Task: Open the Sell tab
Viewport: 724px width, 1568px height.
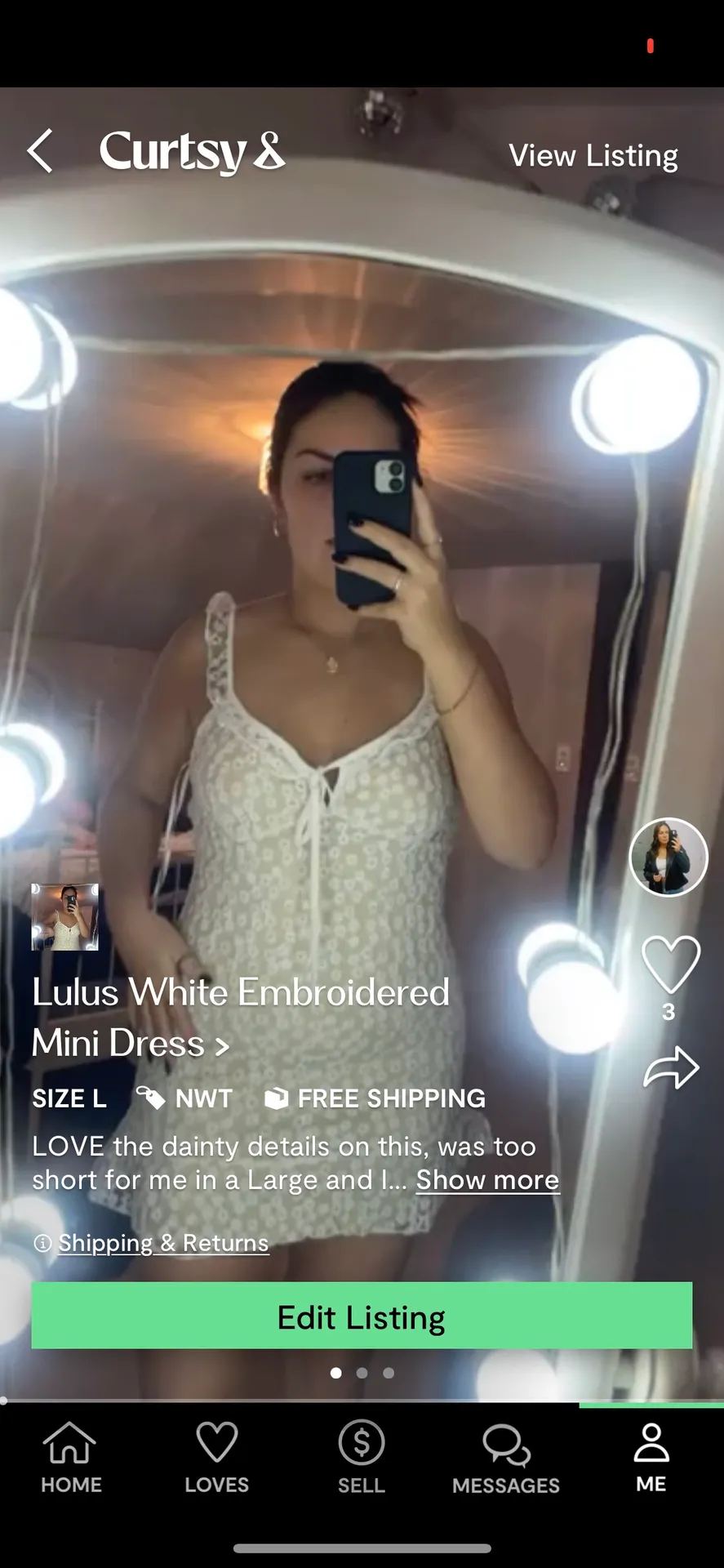Action: [362, 1459]
